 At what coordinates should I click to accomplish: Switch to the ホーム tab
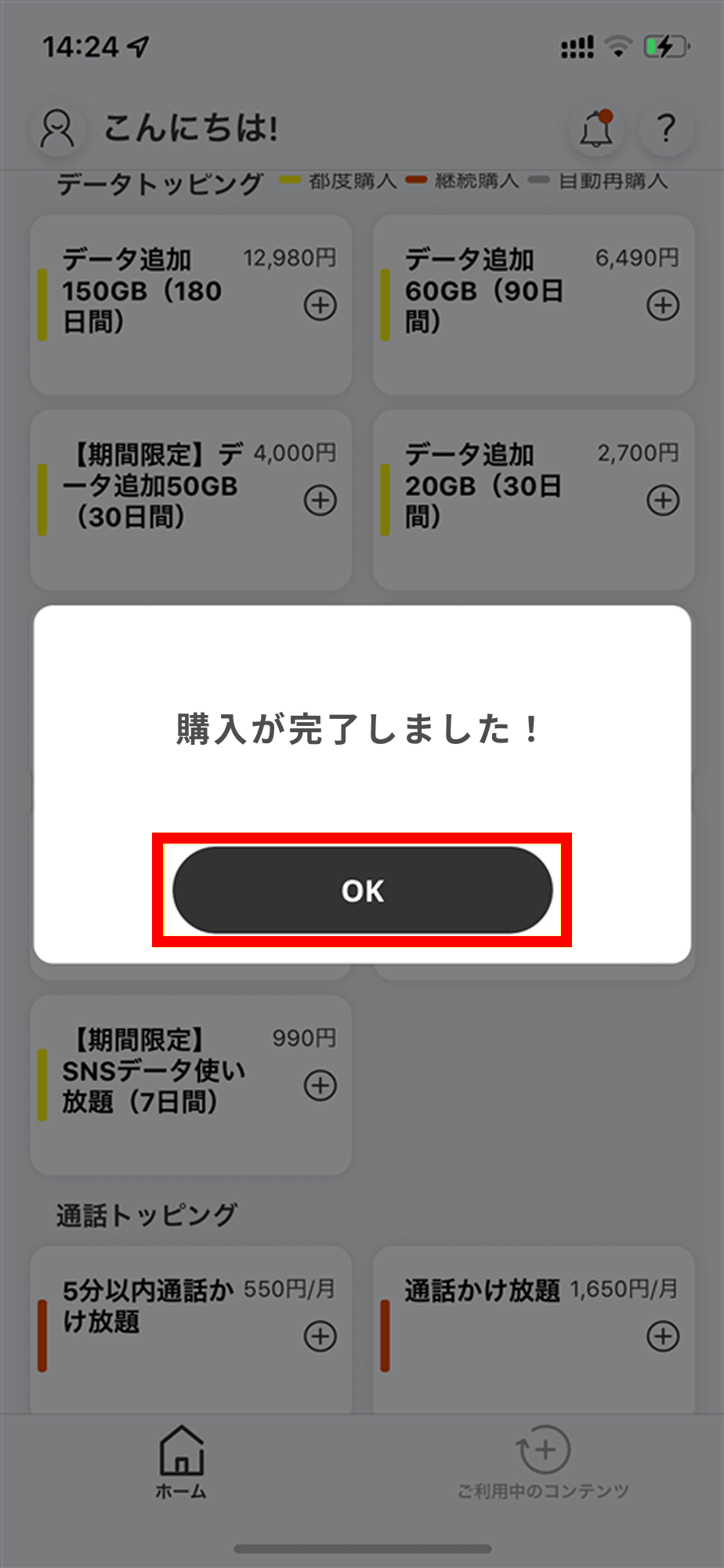point(181,1461)
